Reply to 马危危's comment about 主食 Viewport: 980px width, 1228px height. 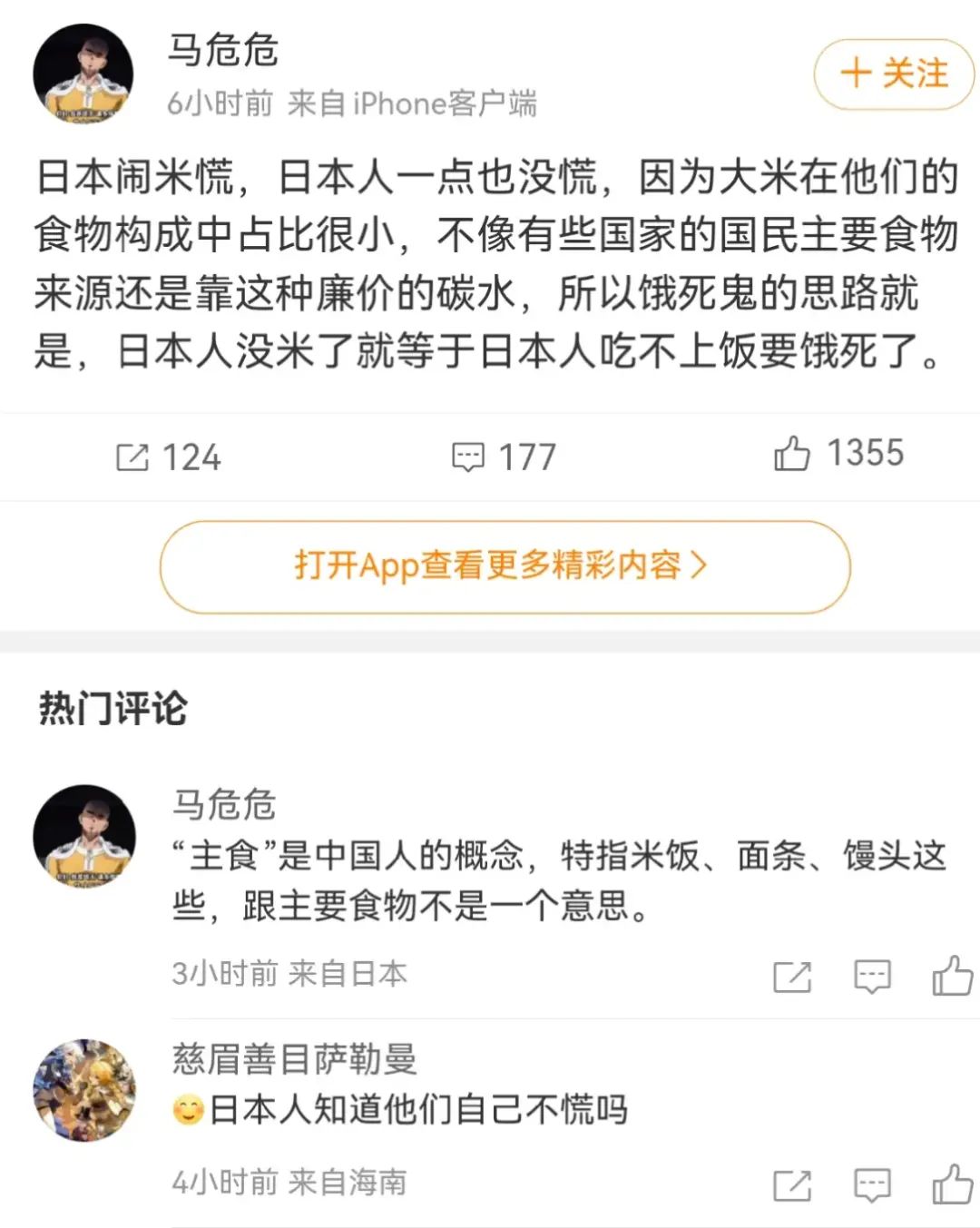tap(872, 977)
